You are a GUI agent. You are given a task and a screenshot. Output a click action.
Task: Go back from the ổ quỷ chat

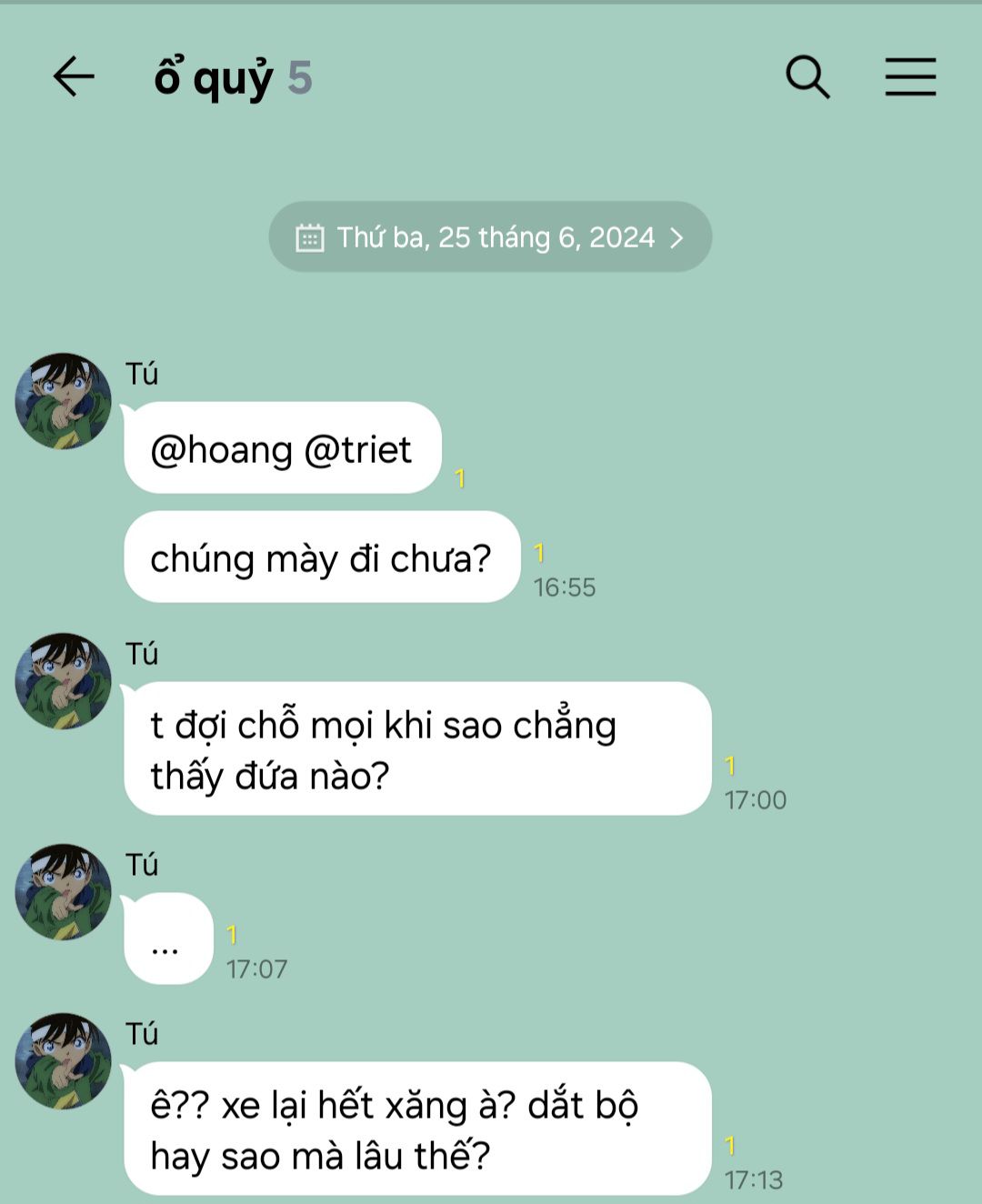(x=74, y=76)
